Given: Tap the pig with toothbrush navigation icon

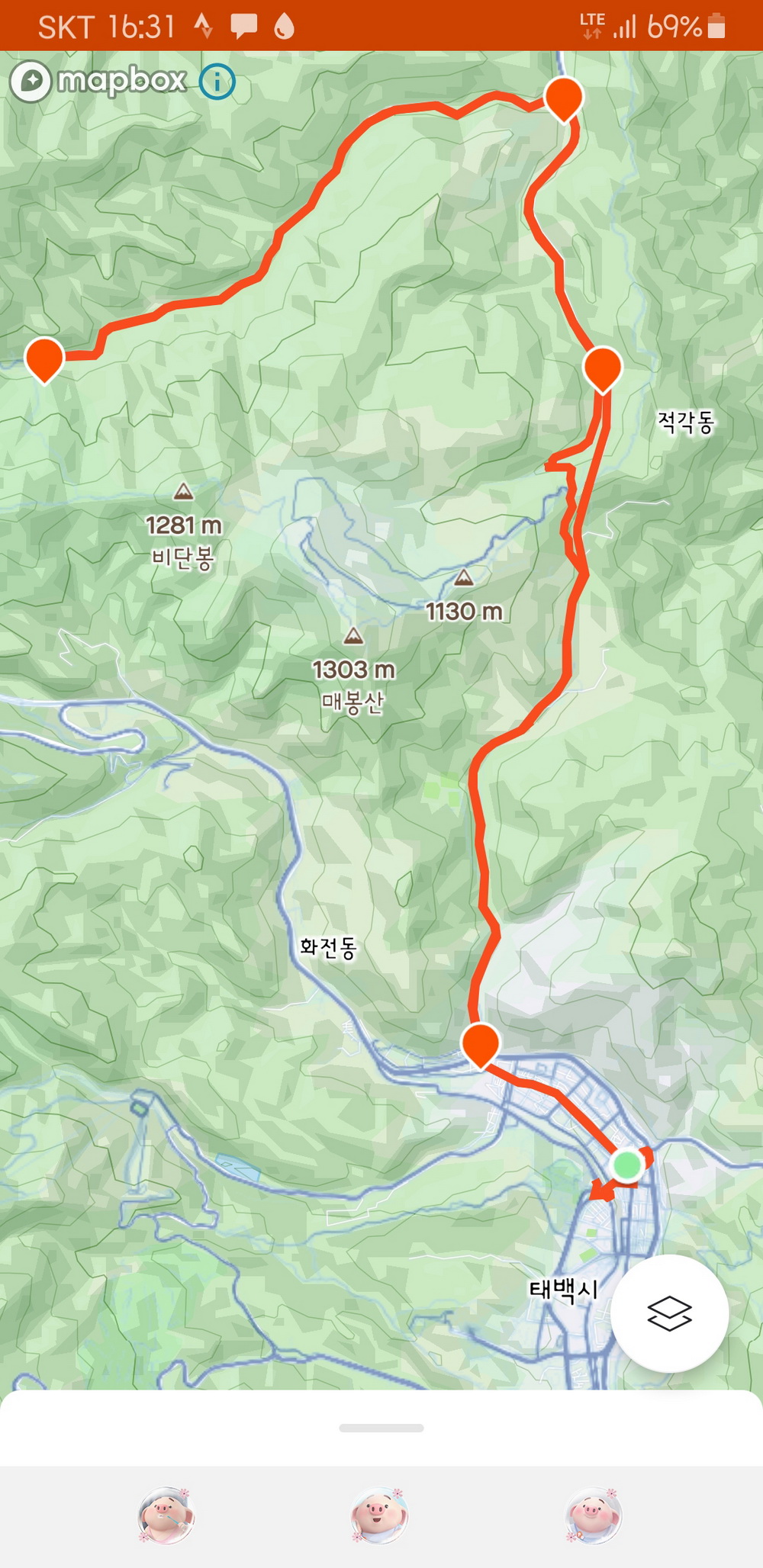Looking at the screenshot, I should coord(166,1515).
